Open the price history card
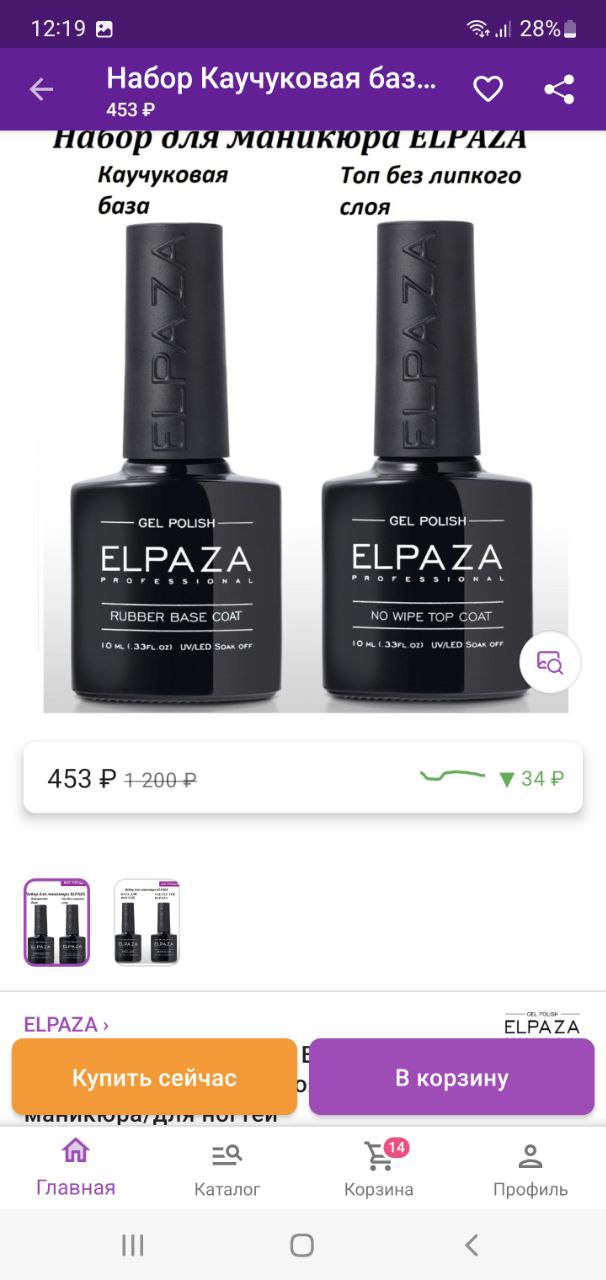This screenshot has height=1280, width=606. 303,778
